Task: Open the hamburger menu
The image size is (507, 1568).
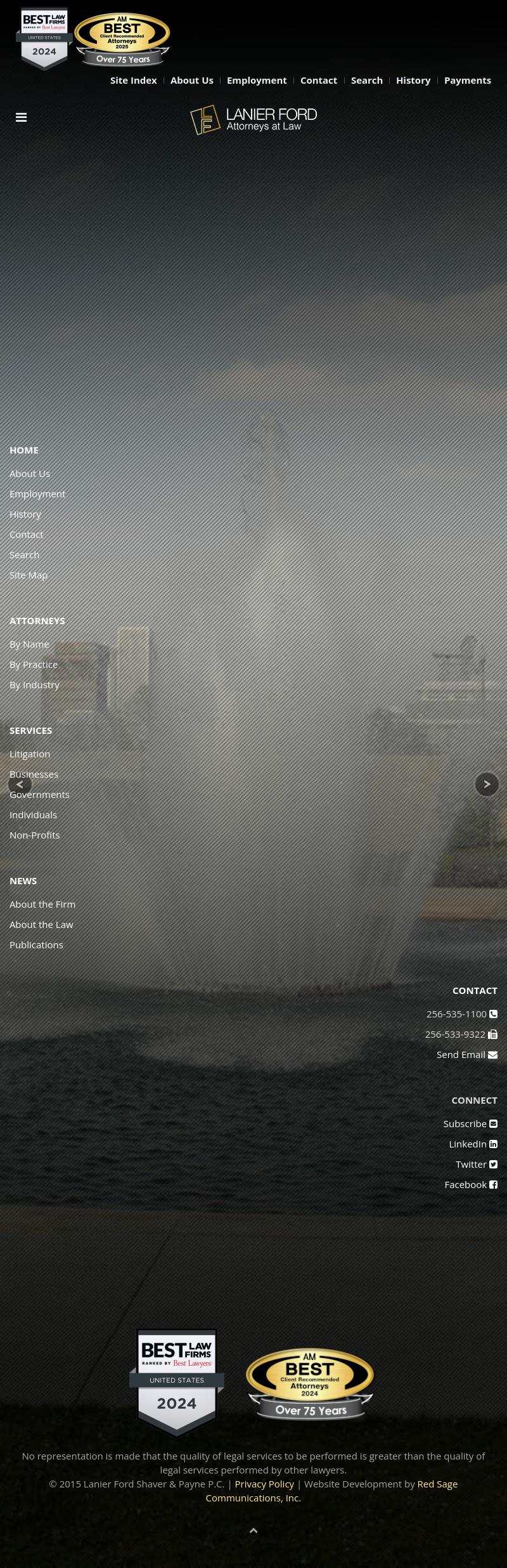Action: pos(21,117)
